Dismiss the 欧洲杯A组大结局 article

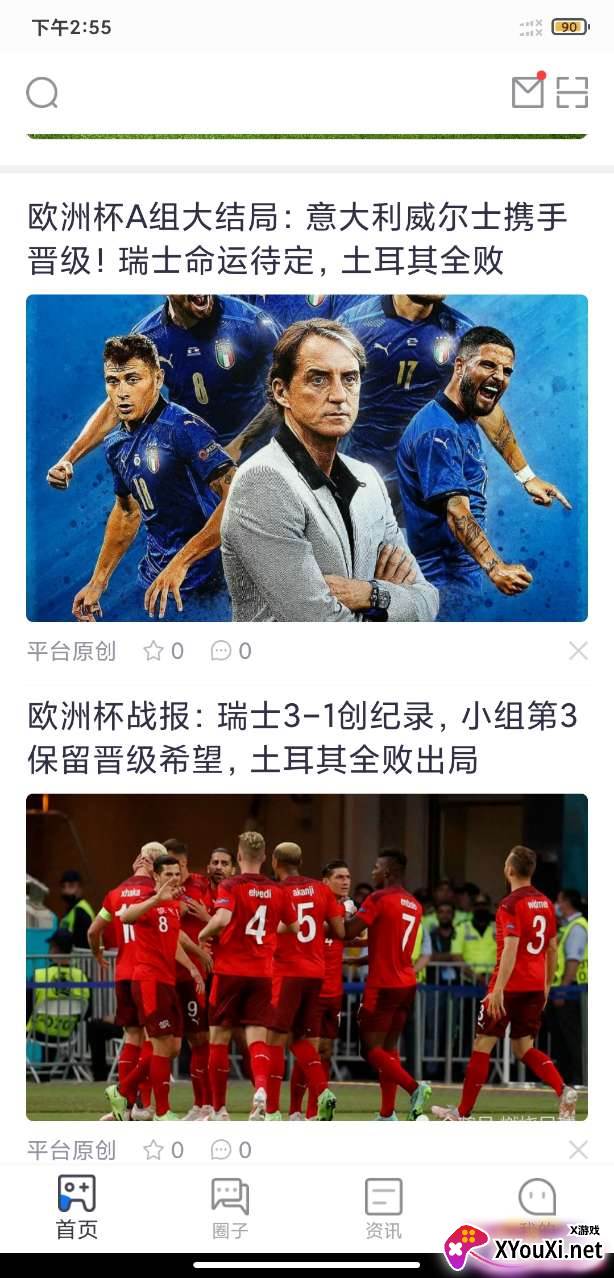(578, 651)
